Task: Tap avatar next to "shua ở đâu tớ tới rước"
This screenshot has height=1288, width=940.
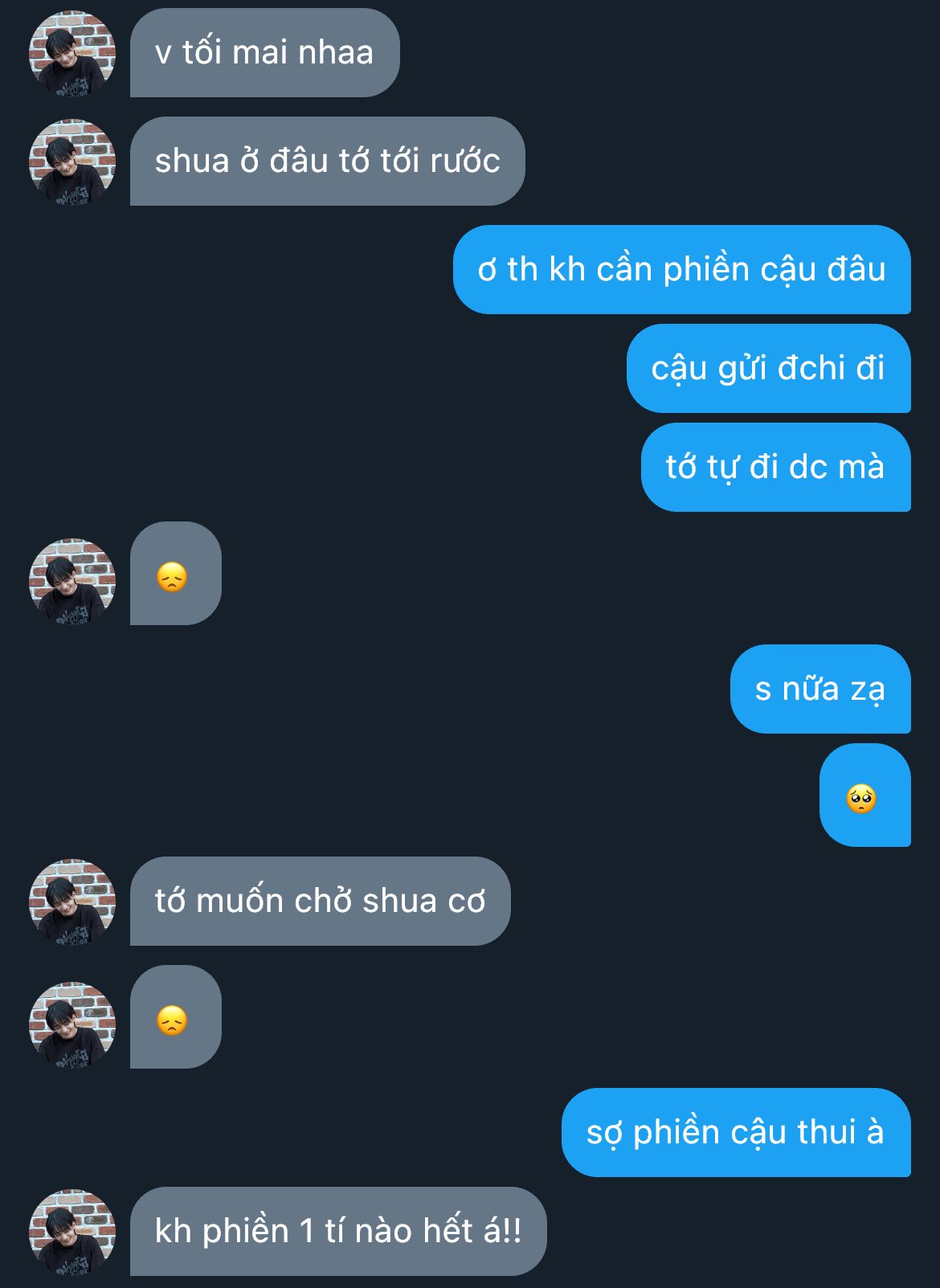Action: click(72, 162)
